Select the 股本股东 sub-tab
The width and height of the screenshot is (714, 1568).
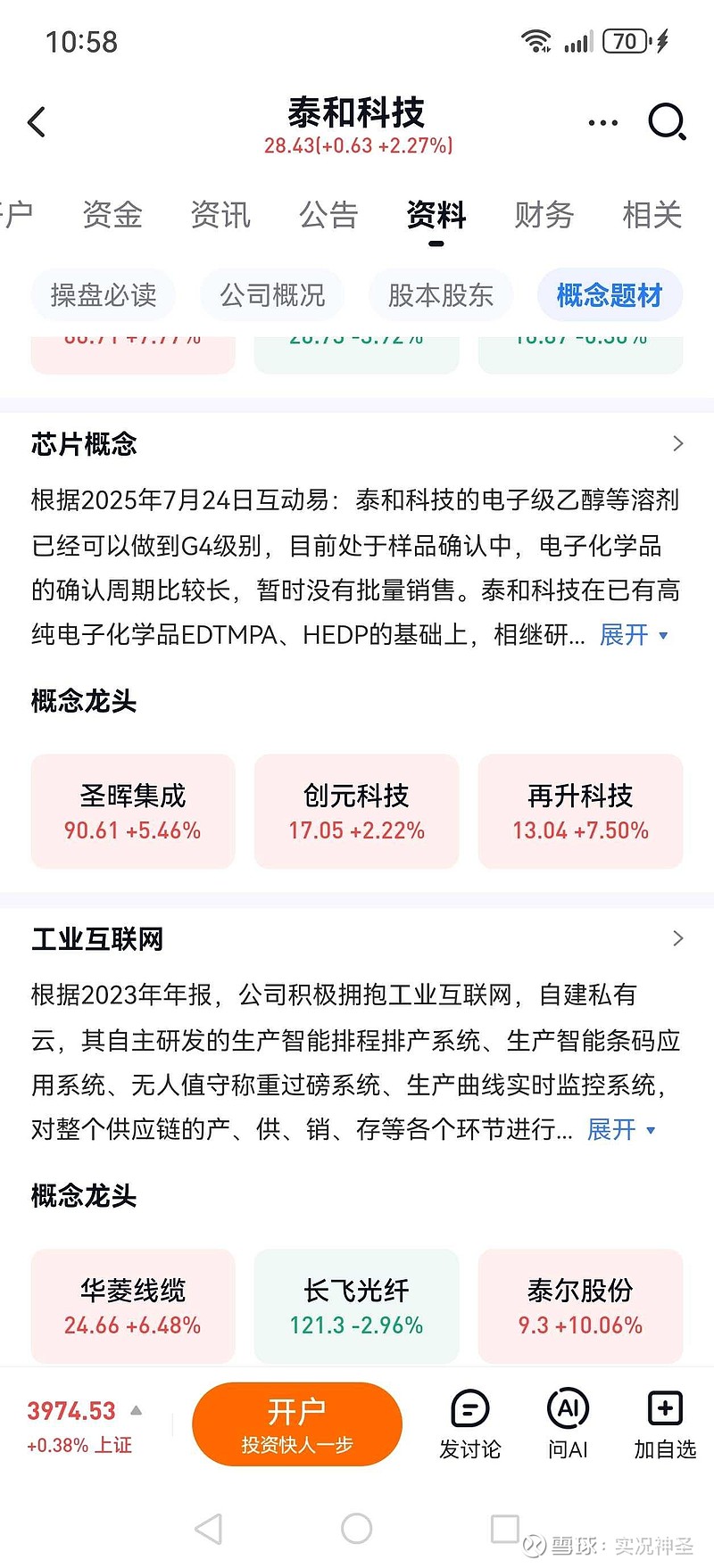pyautogui.click(x=441, y=295)
